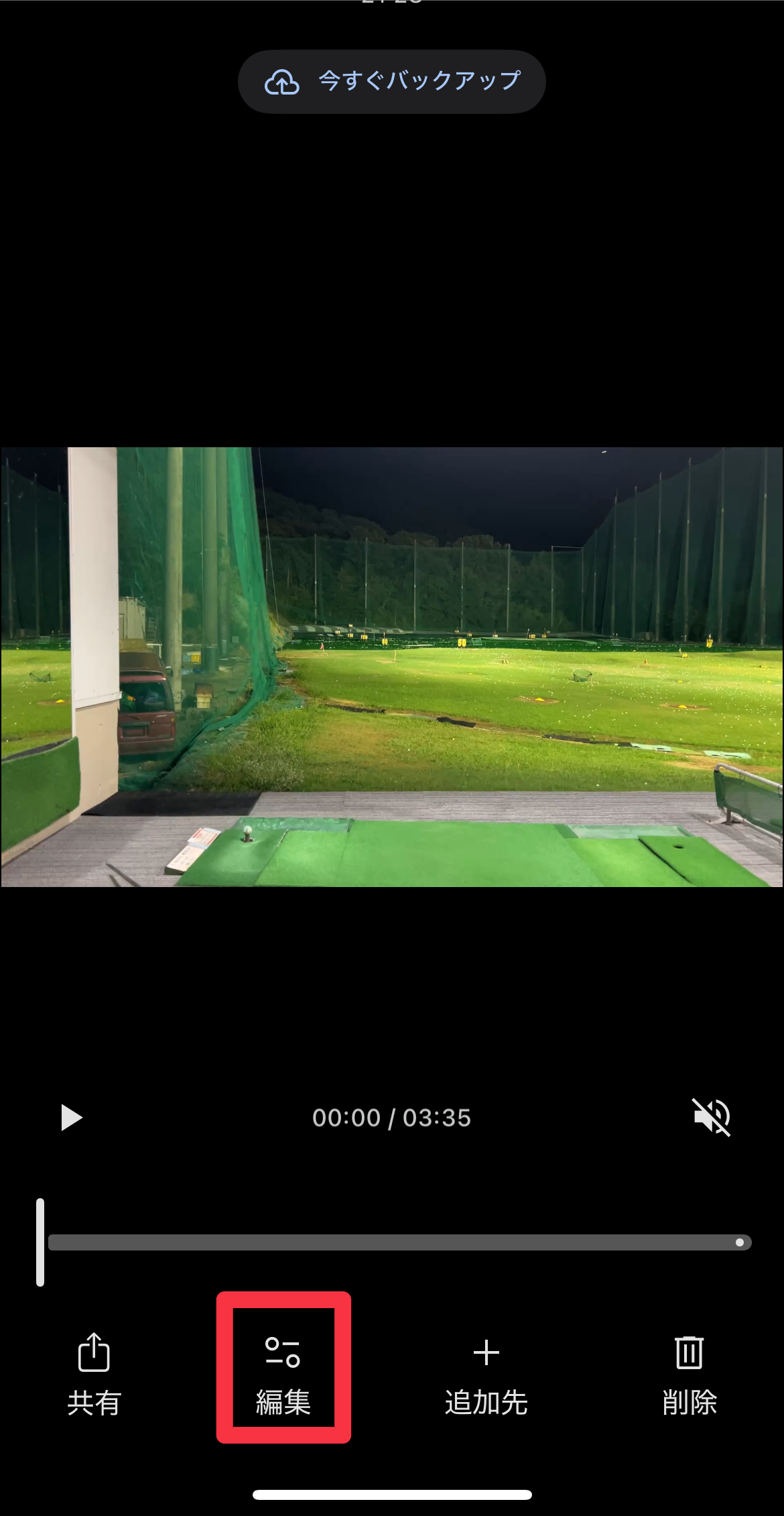784x1516 pixels.
Task: Add the video via 追加先
Action: click(486, 1373)
